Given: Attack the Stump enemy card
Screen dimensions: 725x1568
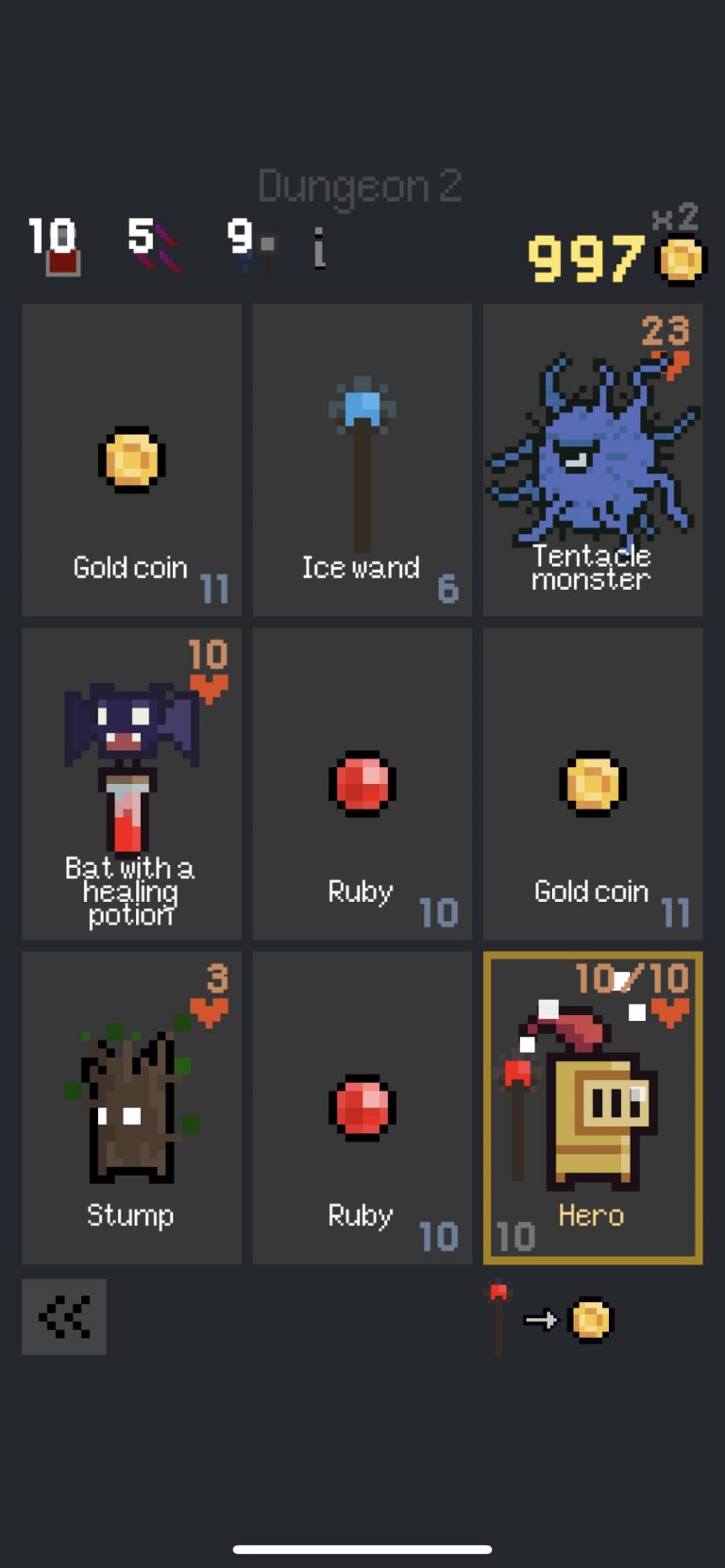Looking at the screenshot, I should (131, 1108).
